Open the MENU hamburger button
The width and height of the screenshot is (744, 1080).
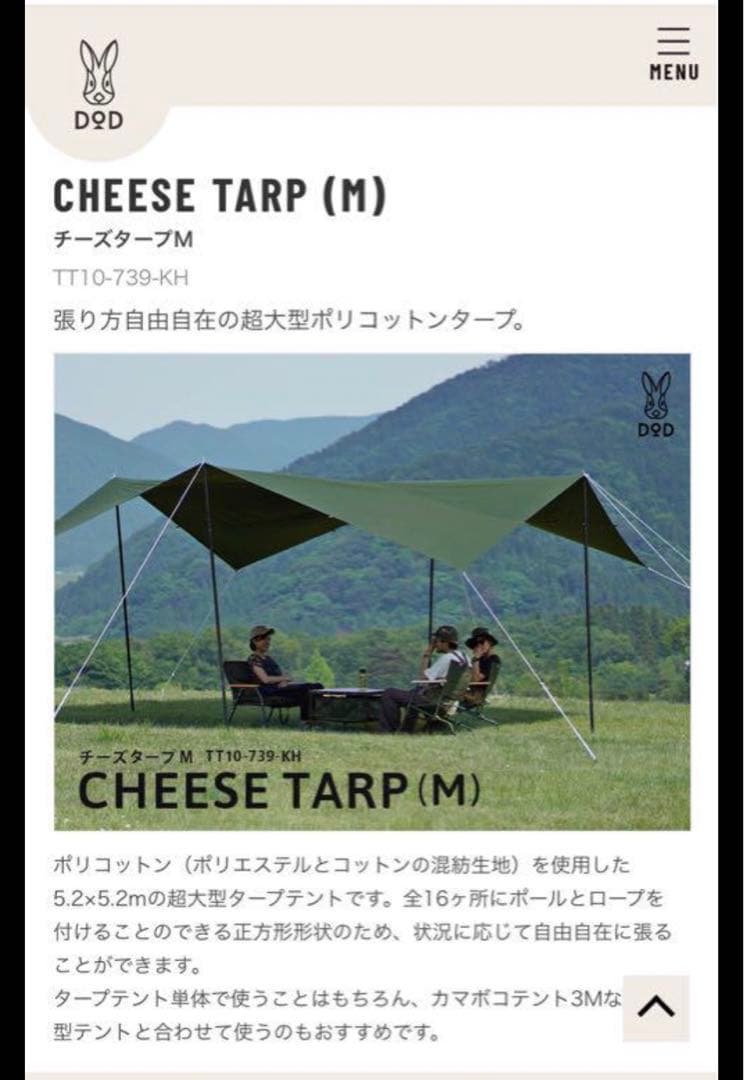coord(673,53)
